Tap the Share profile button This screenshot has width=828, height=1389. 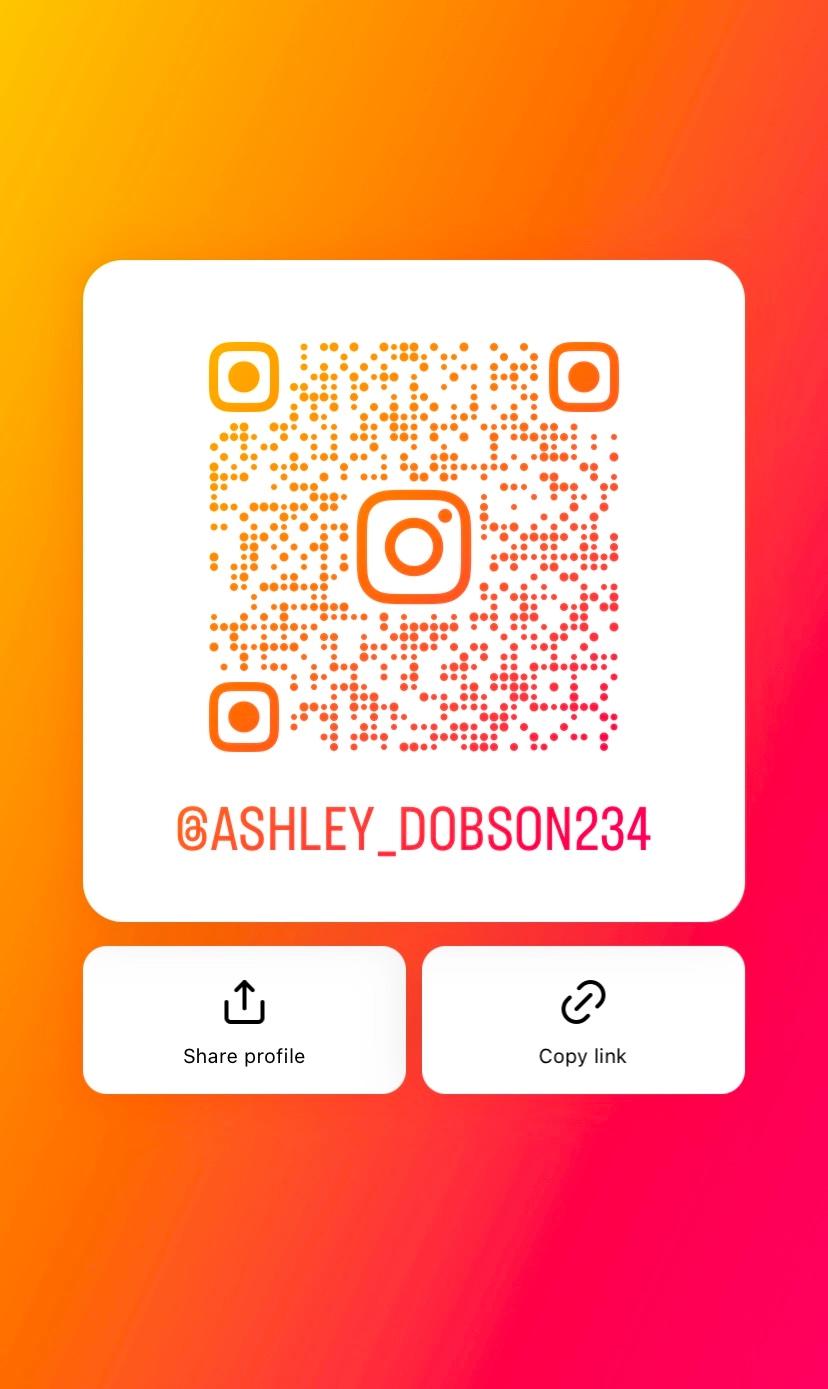[x=244, y=1020]
